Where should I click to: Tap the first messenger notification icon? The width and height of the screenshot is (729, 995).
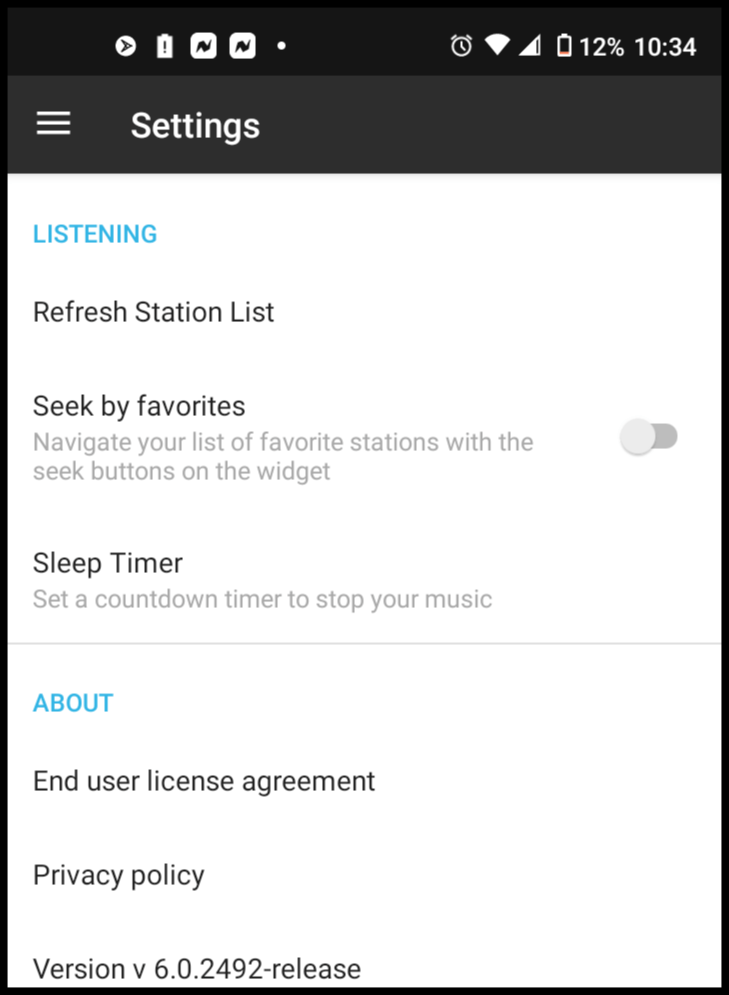click(202, 45)
